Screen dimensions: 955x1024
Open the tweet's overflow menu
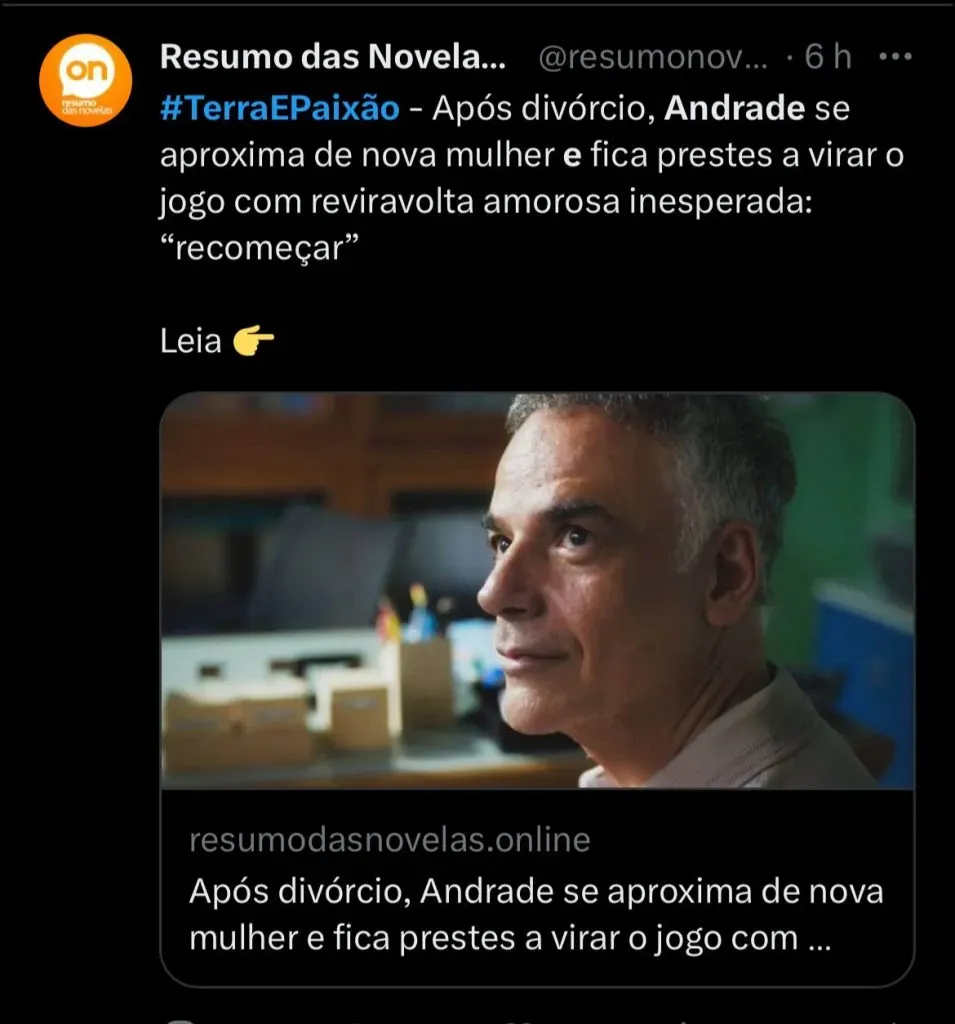click(894, 57)
